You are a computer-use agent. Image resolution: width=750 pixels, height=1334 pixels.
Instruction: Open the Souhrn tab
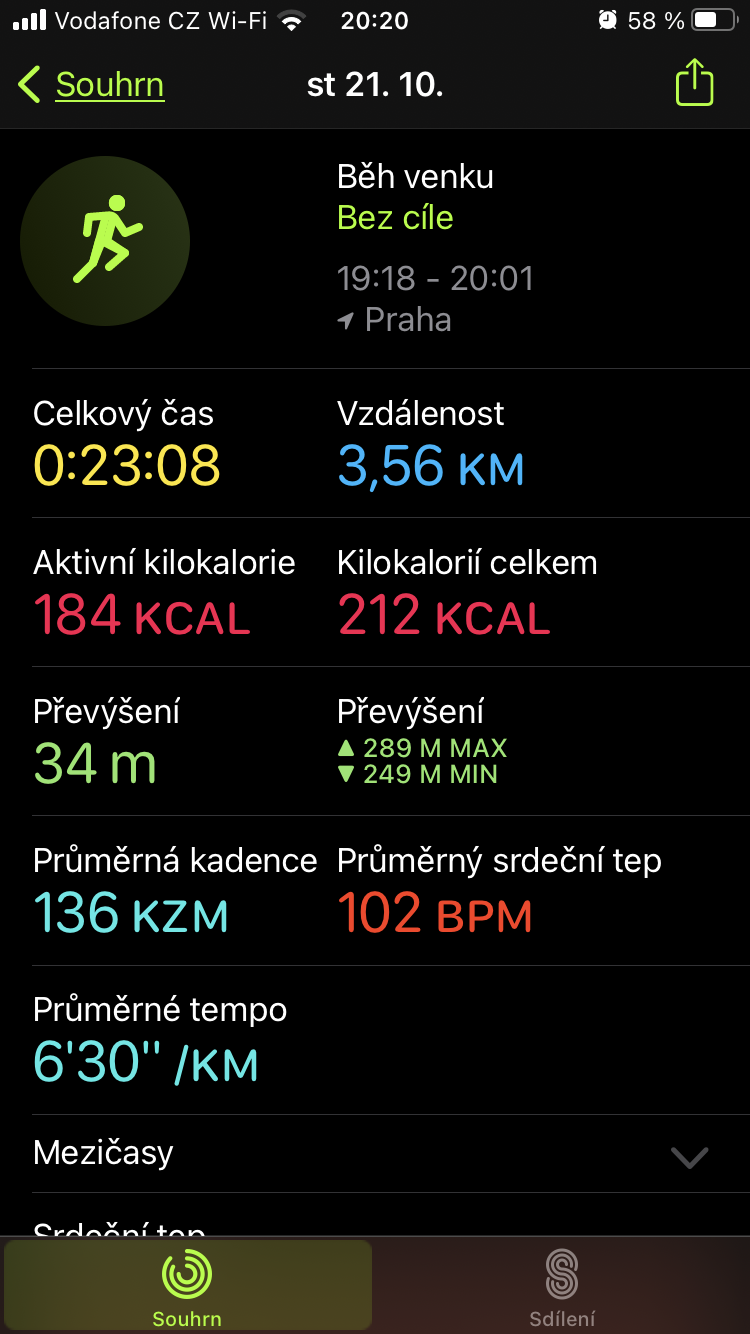[x=187, y=1286]
